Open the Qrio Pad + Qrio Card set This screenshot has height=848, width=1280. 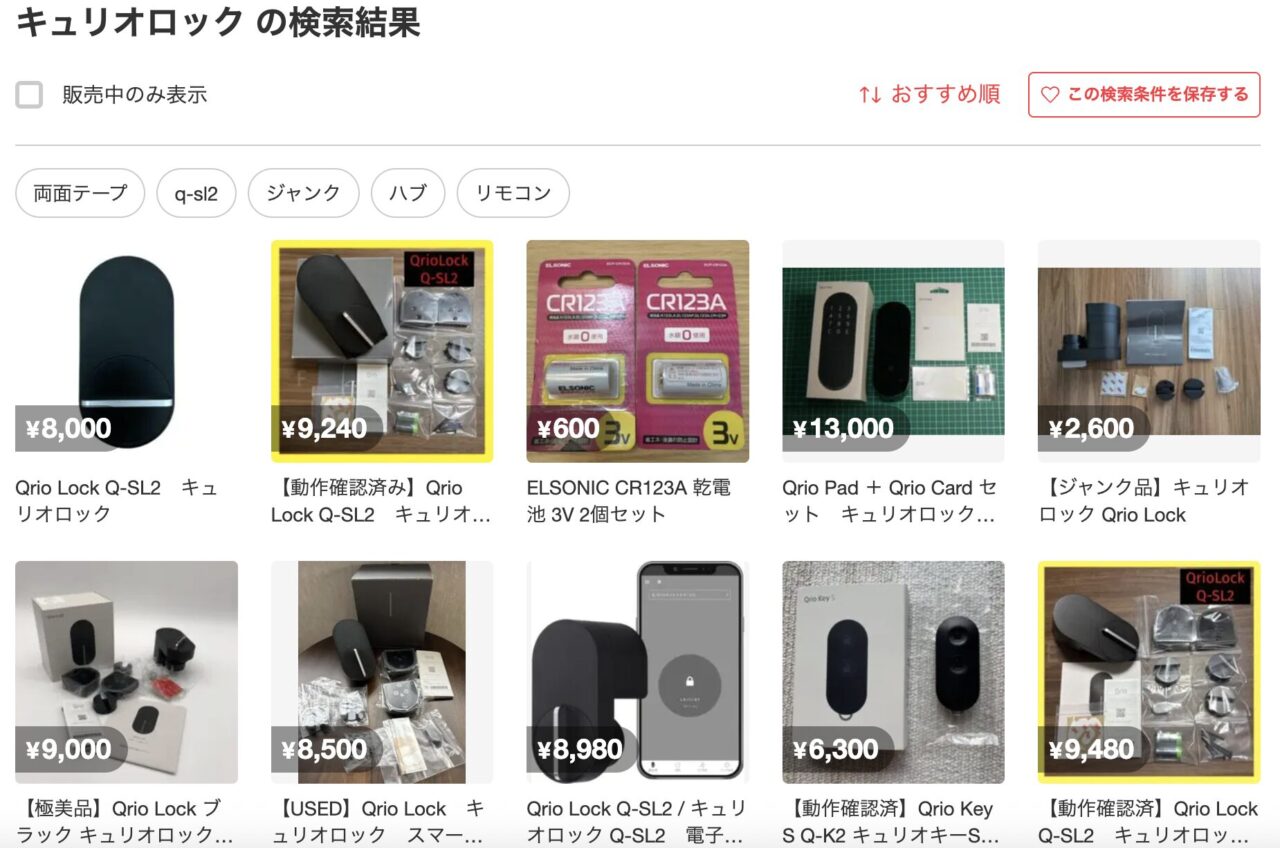point(893,351)
